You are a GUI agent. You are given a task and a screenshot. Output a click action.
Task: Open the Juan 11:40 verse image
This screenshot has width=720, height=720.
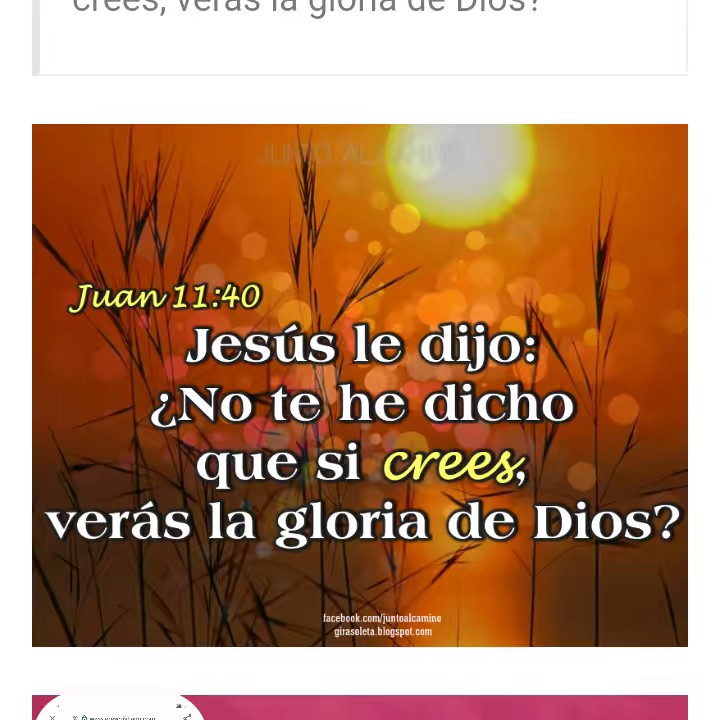[360, 385]
